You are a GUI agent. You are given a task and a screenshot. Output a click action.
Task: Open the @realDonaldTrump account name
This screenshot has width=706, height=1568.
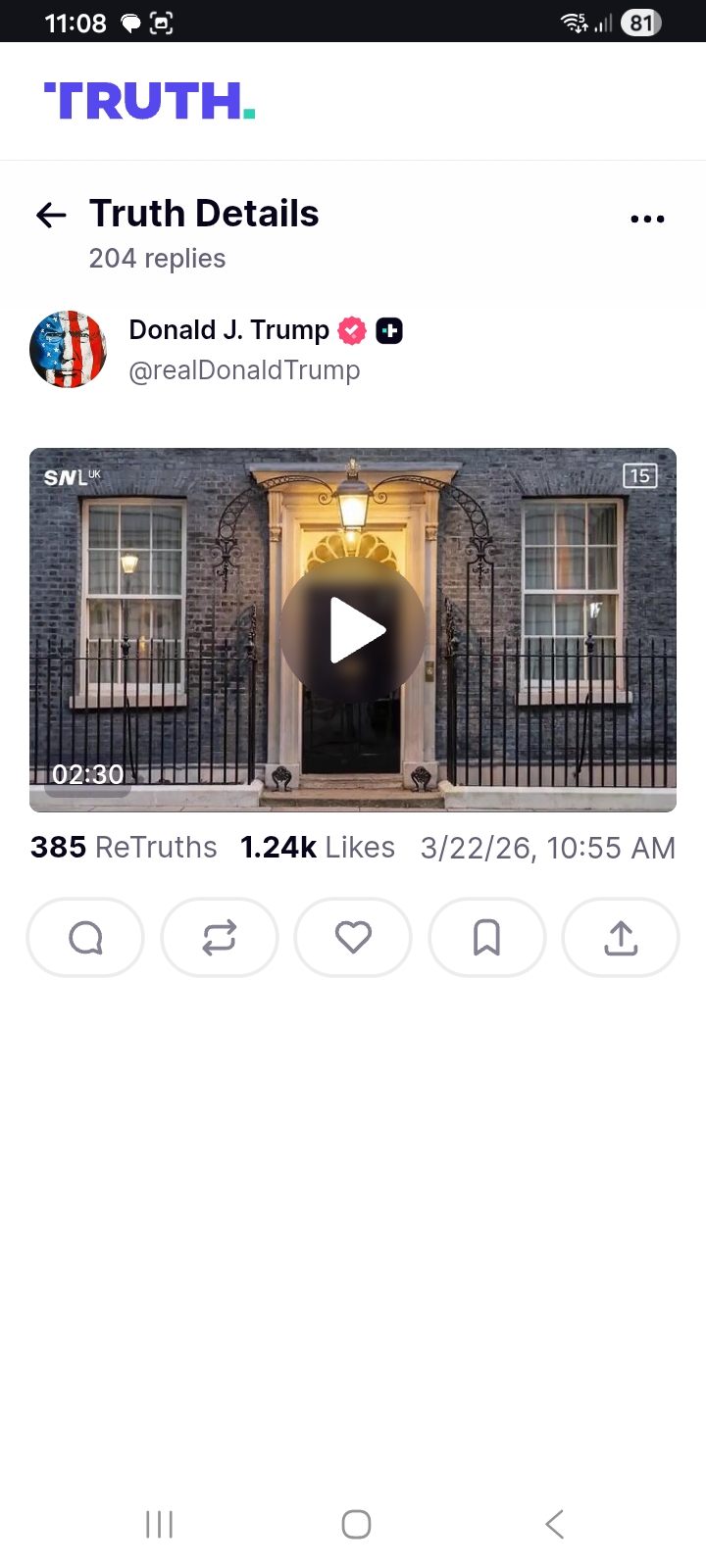244,370
